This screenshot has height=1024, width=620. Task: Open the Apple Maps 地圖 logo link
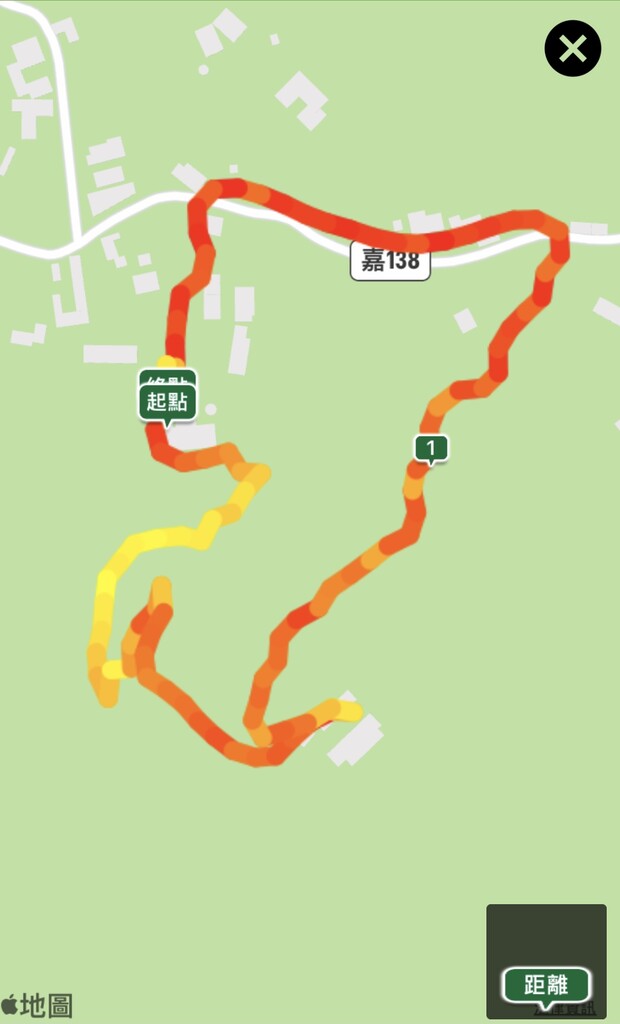click(37, 1005)
